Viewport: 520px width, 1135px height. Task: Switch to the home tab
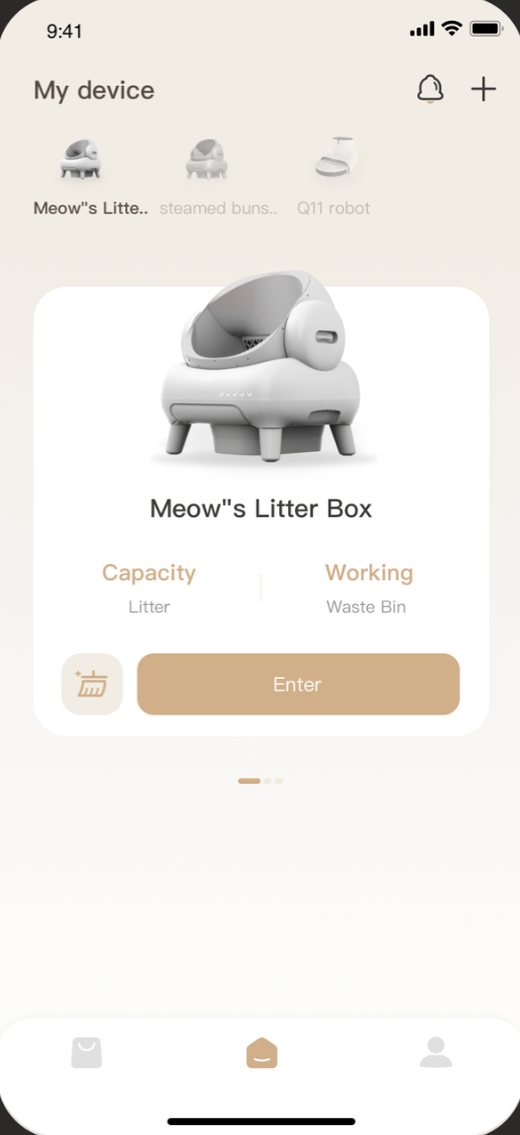coord(261,1052)
